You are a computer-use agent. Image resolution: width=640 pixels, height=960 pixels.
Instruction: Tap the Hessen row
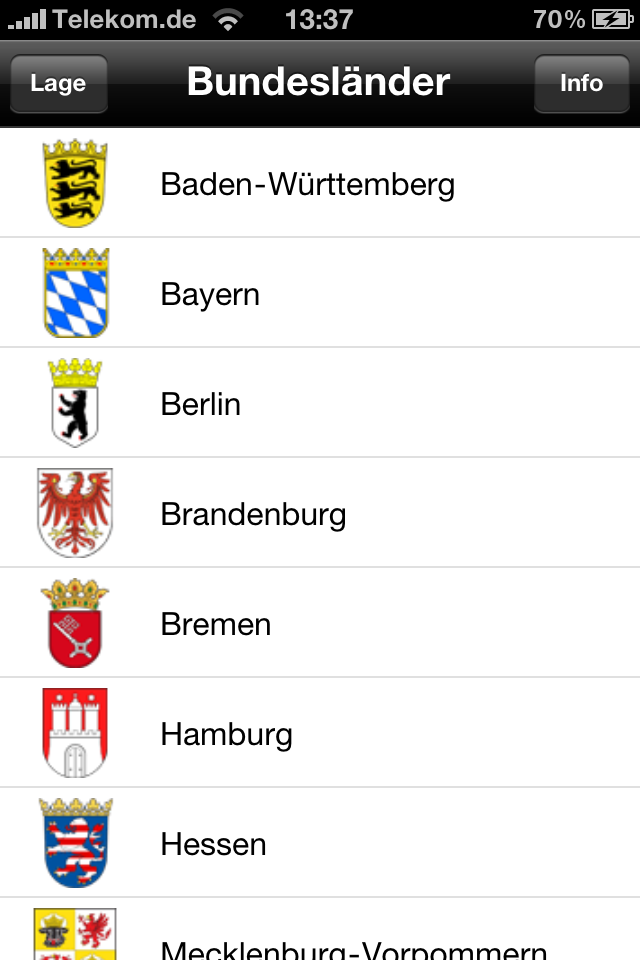(x=213, y=844)
